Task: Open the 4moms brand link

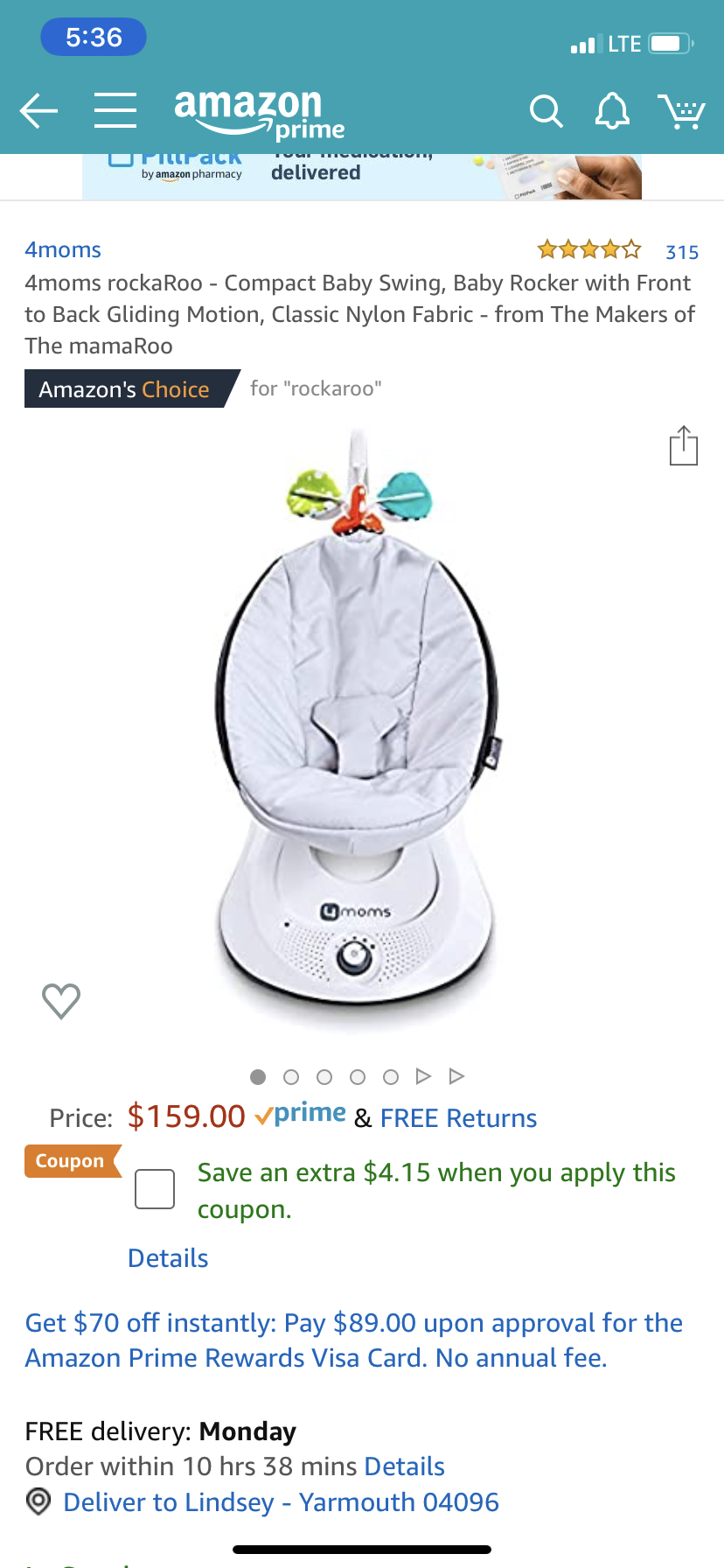Action: (63, 250)
